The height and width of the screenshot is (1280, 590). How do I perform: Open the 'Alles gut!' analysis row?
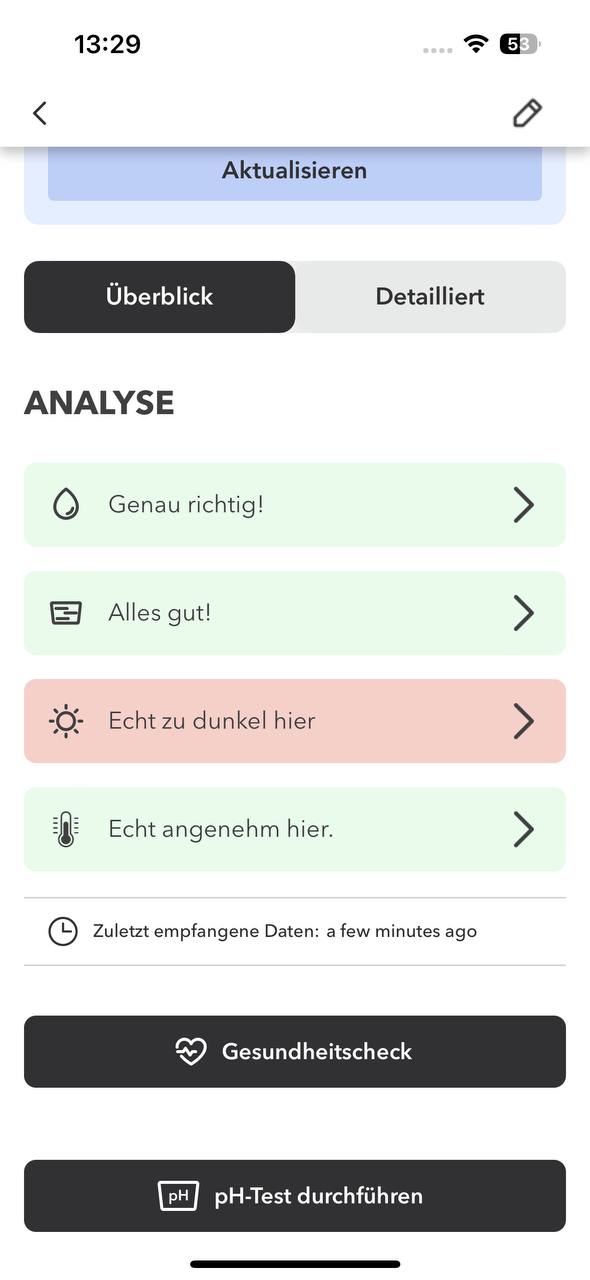[x=295, y=613]
